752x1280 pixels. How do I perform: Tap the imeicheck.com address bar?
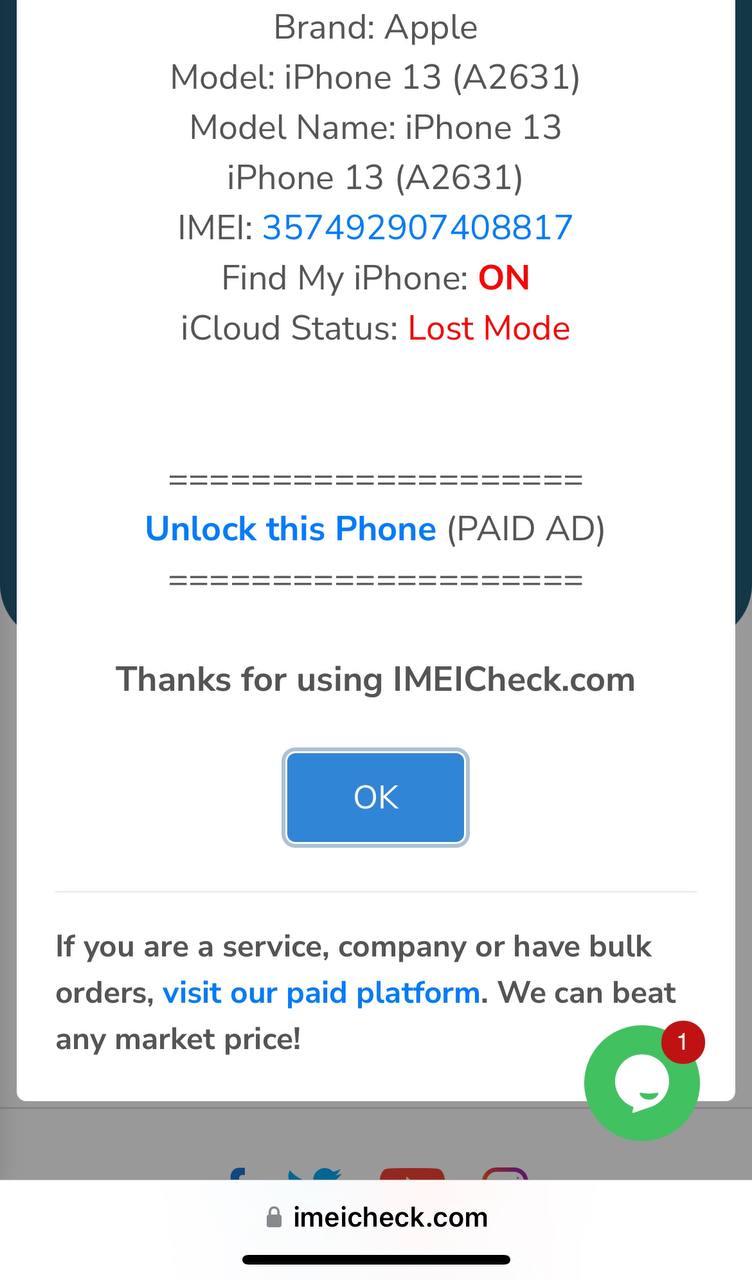tap(376, 1217)
